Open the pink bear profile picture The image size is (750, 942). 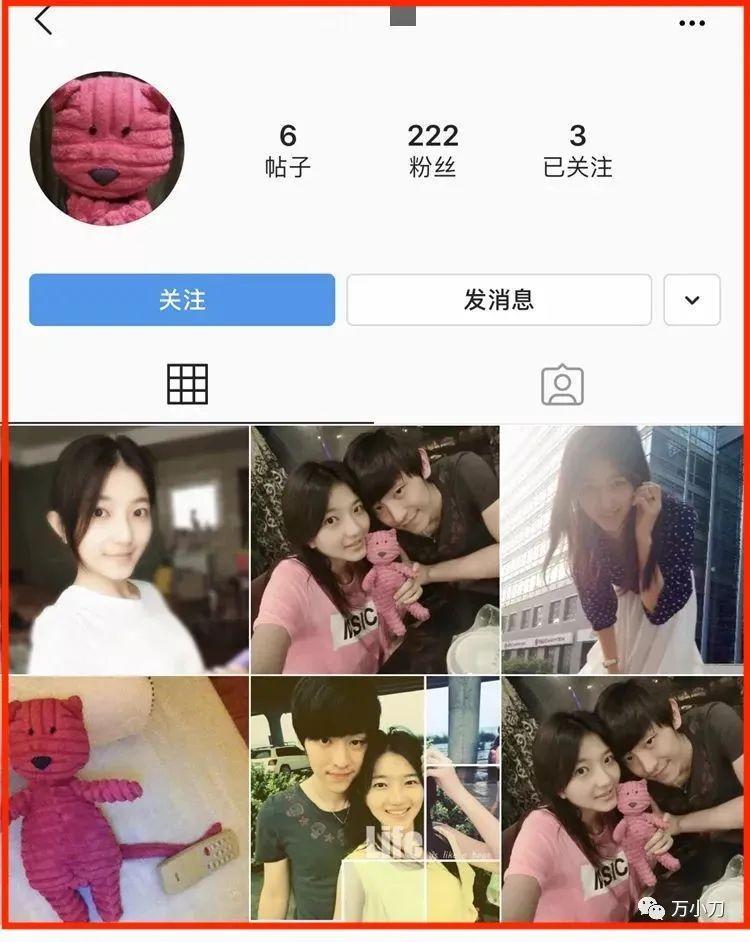pyautogui.click(x=107, y=148)
